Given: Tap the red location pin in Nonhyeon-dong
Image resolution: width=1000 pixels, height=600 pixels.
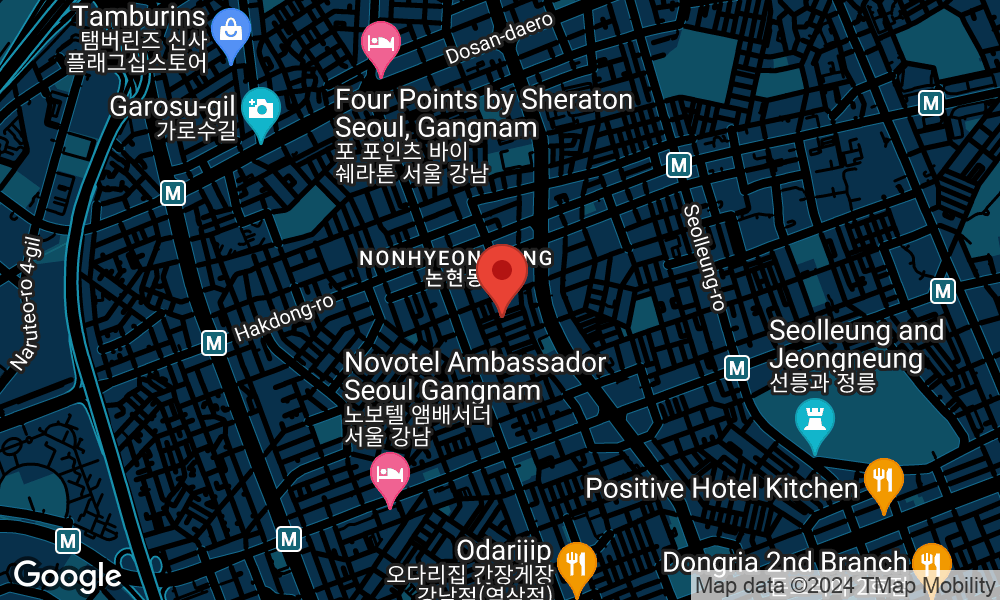Looking at the screenshot, I should [x=501, y=273].
